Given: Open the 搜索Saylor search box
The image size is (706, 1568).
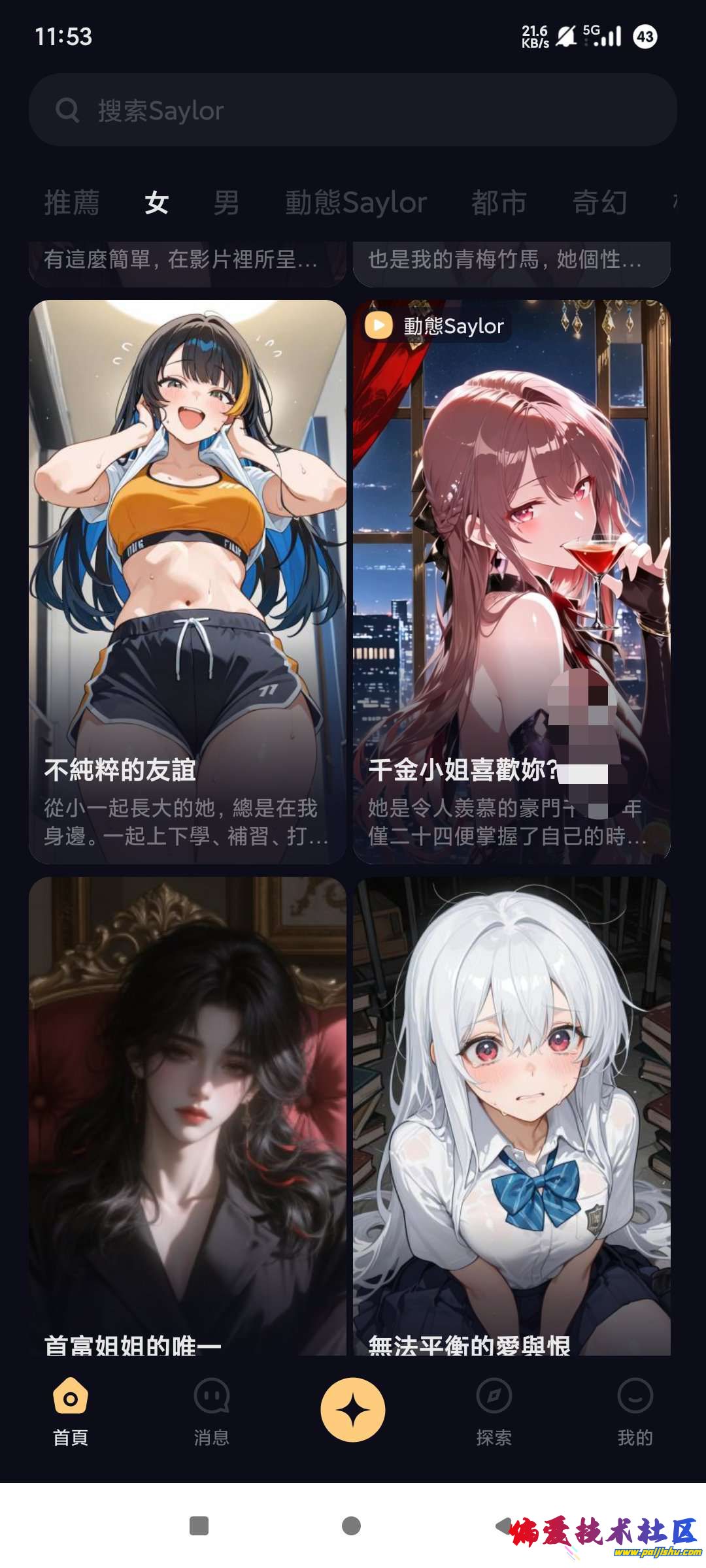Looking at the screenshot, I should pos(353,110).
